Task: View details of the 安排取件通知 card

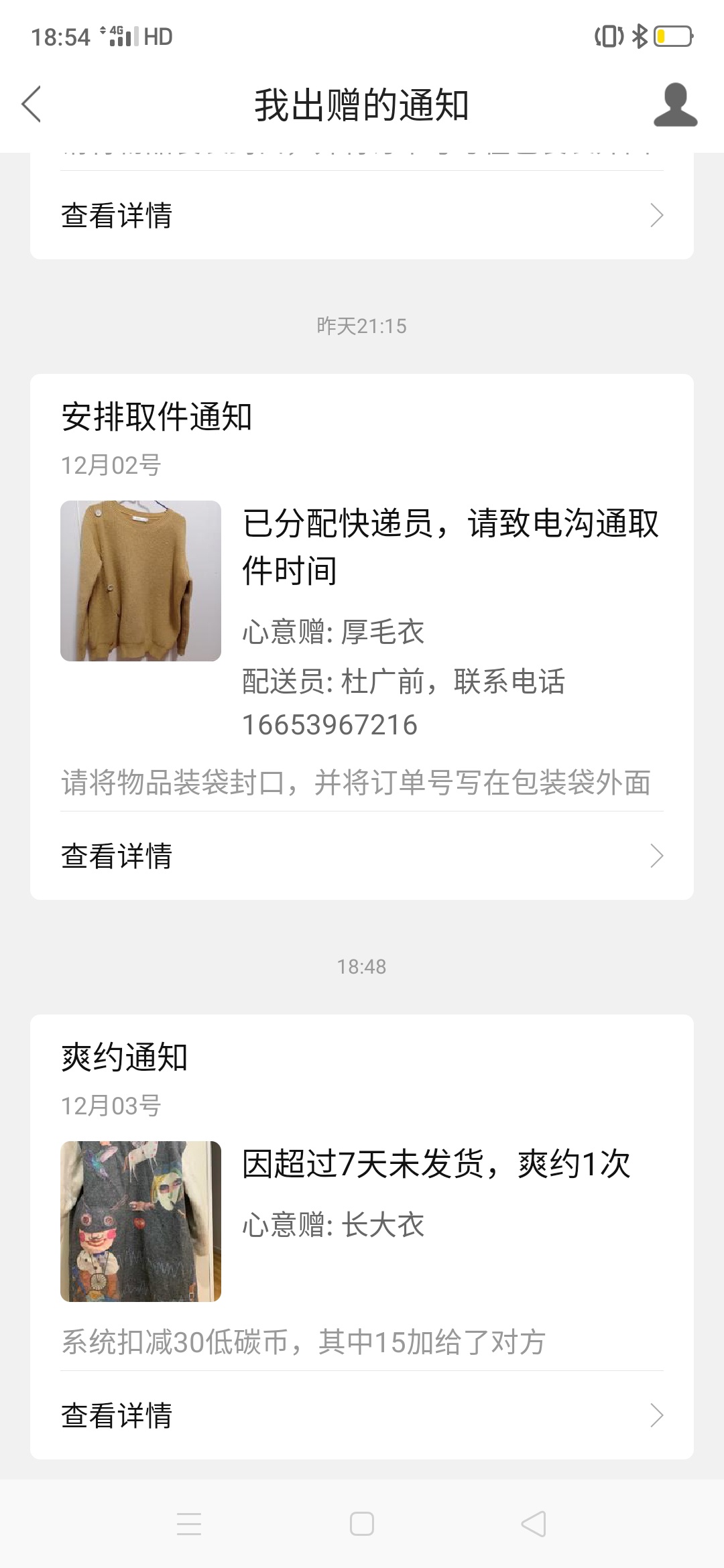Action: [362, 856]
